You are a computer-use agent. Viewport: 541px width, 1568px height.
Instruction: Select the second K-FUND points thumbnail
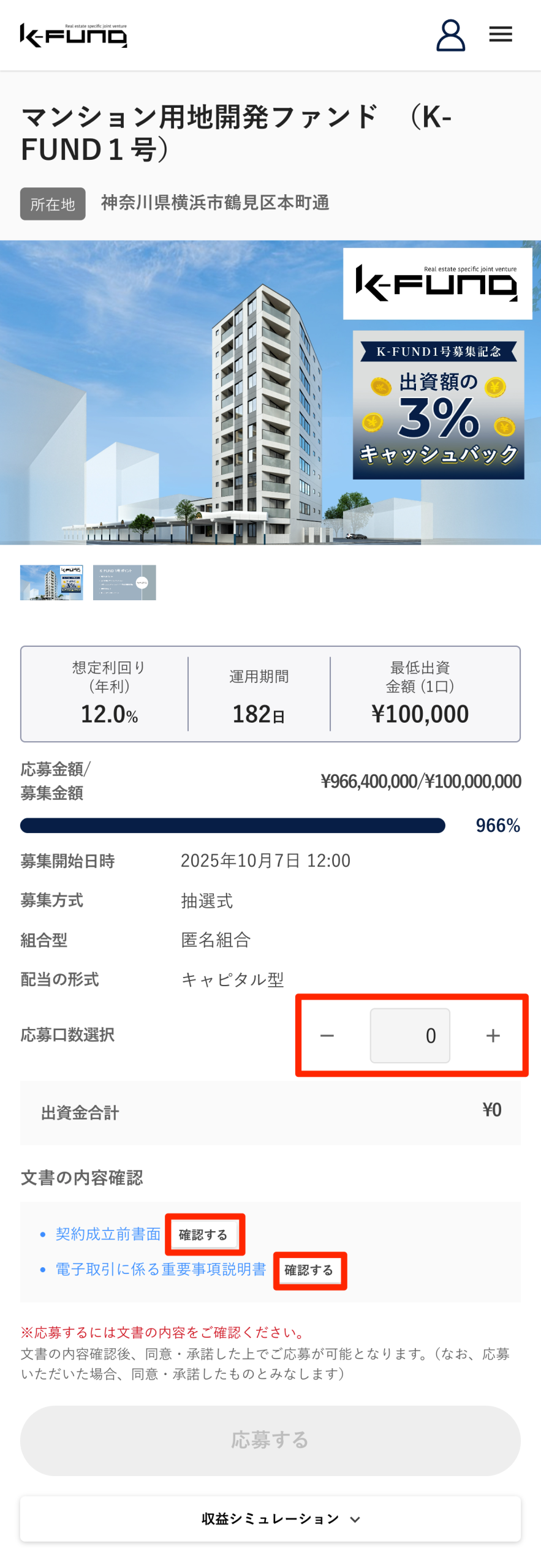pos(124,582)
